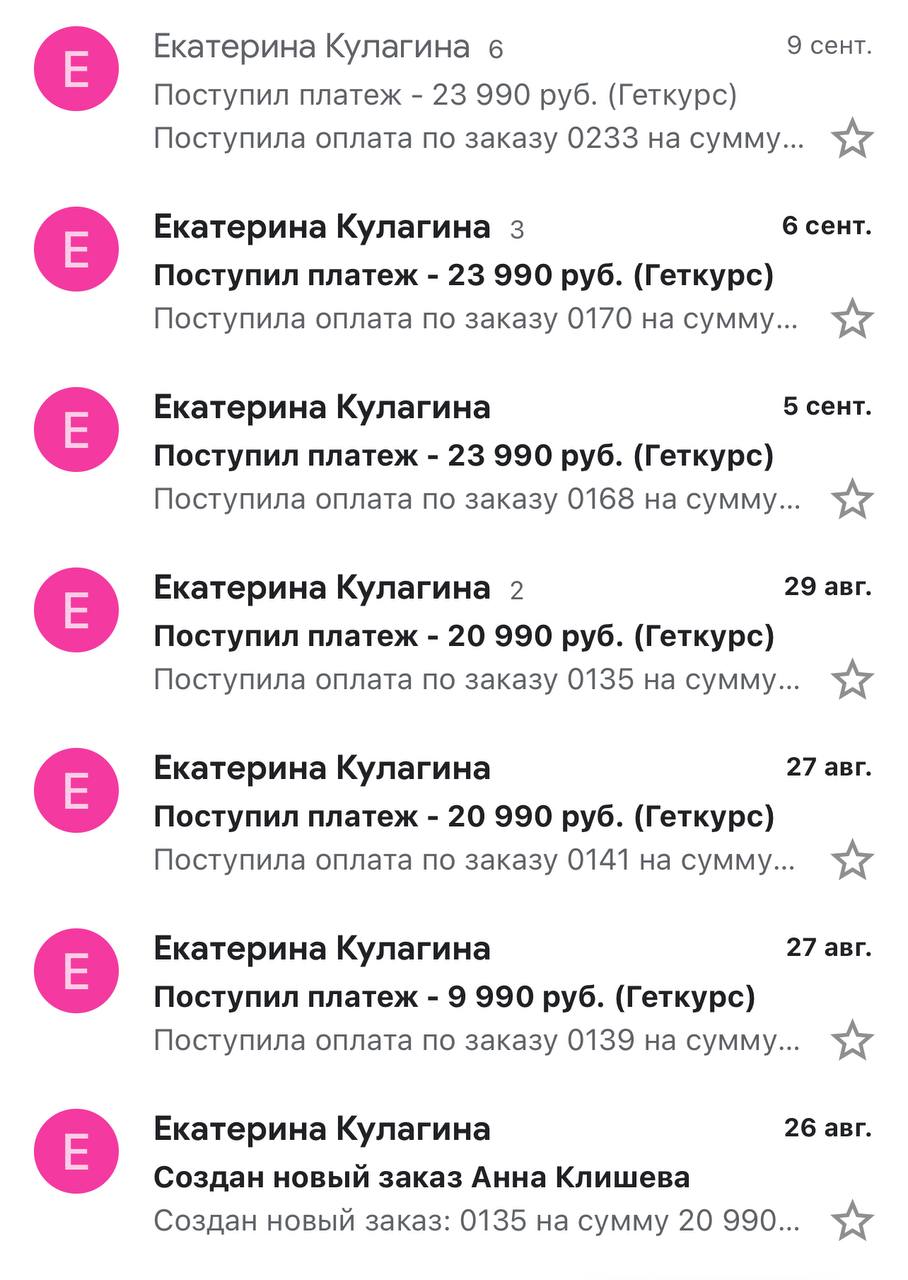Image resolution: width=908 pixels, height=1280 pixels.
Task: Star the 9 990 руб. payment notification
Action: [853, 1039]
